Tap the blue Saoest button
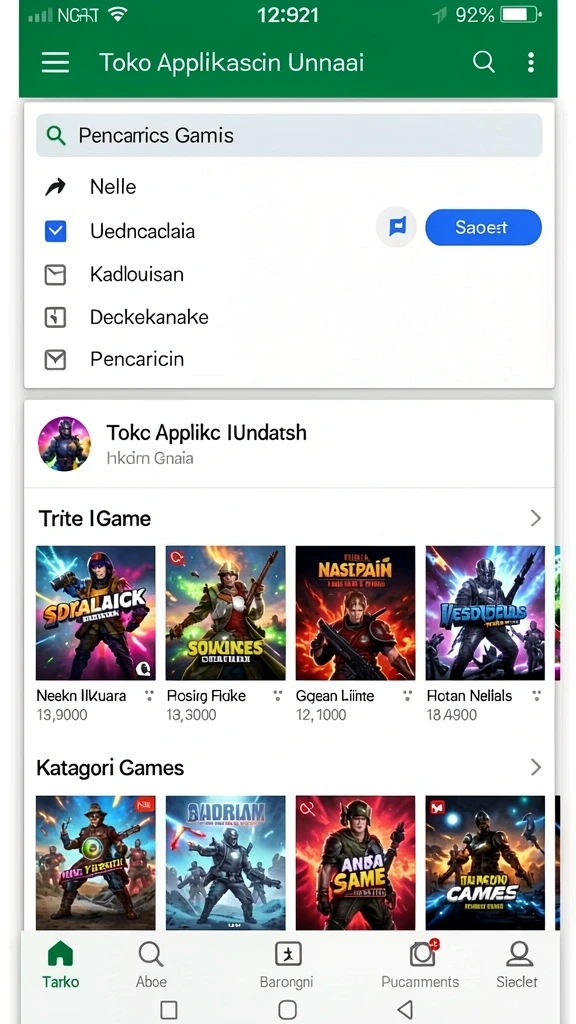 click(483, 227)
